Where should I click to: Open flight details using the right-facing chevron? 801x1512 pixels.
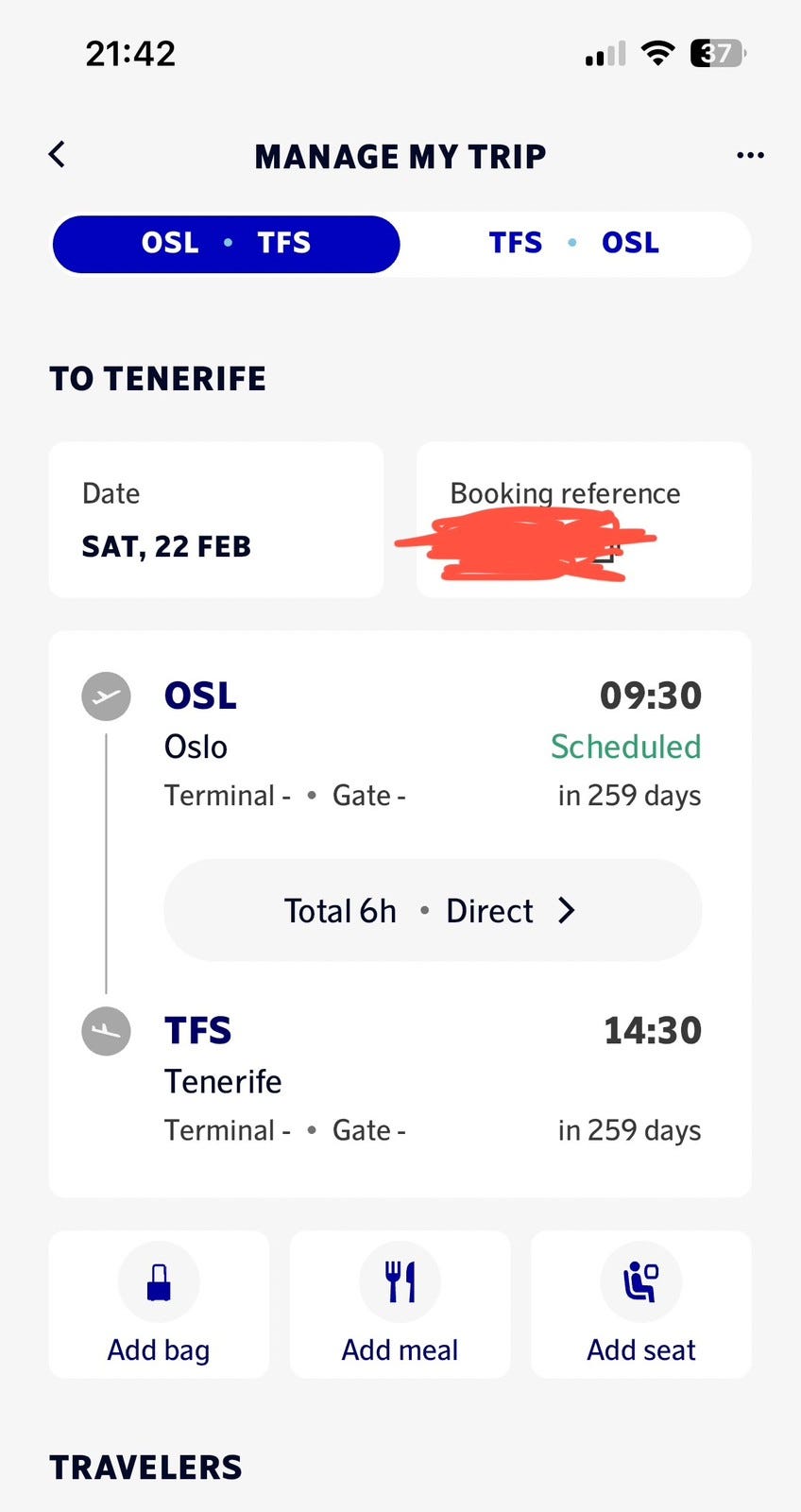(567, 910)
